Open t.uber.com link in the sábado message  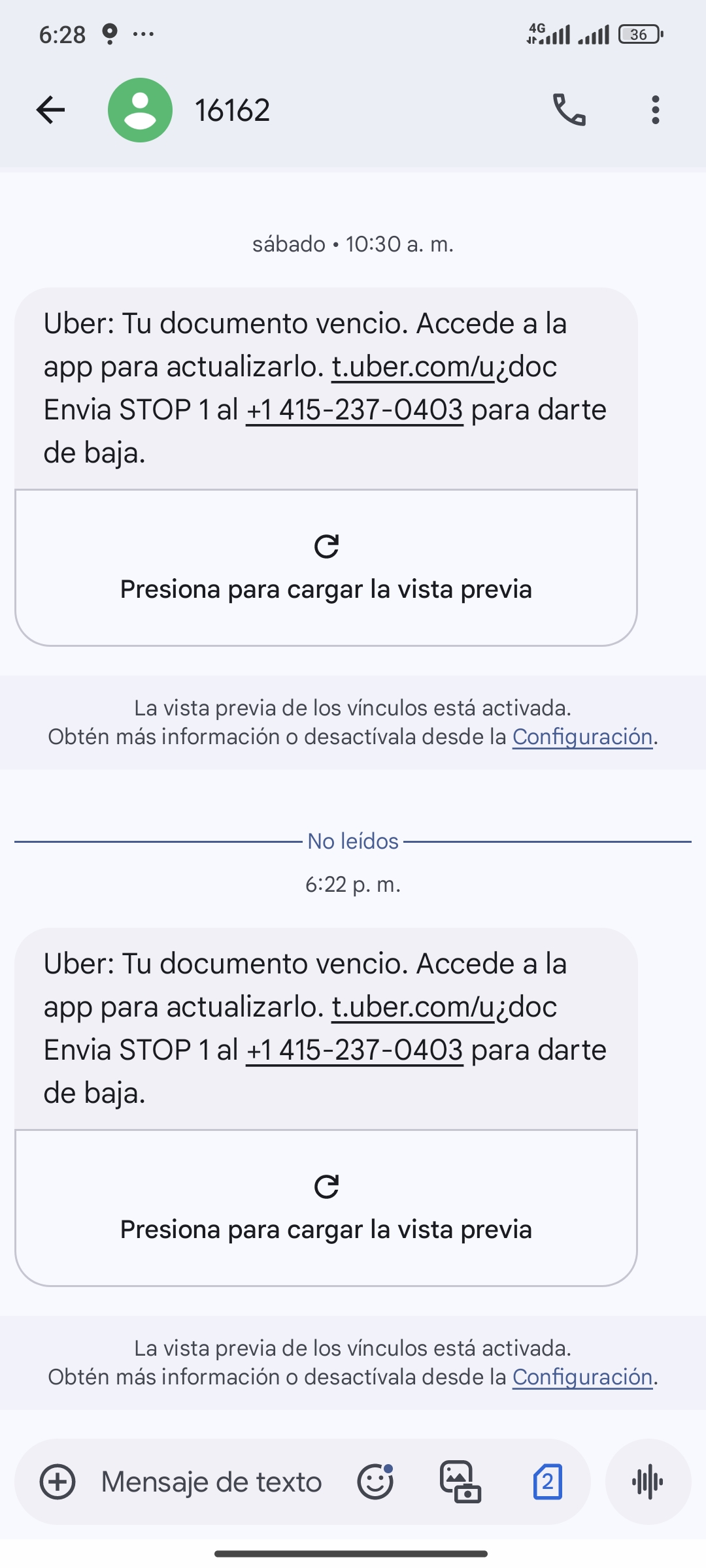(412, 367)
